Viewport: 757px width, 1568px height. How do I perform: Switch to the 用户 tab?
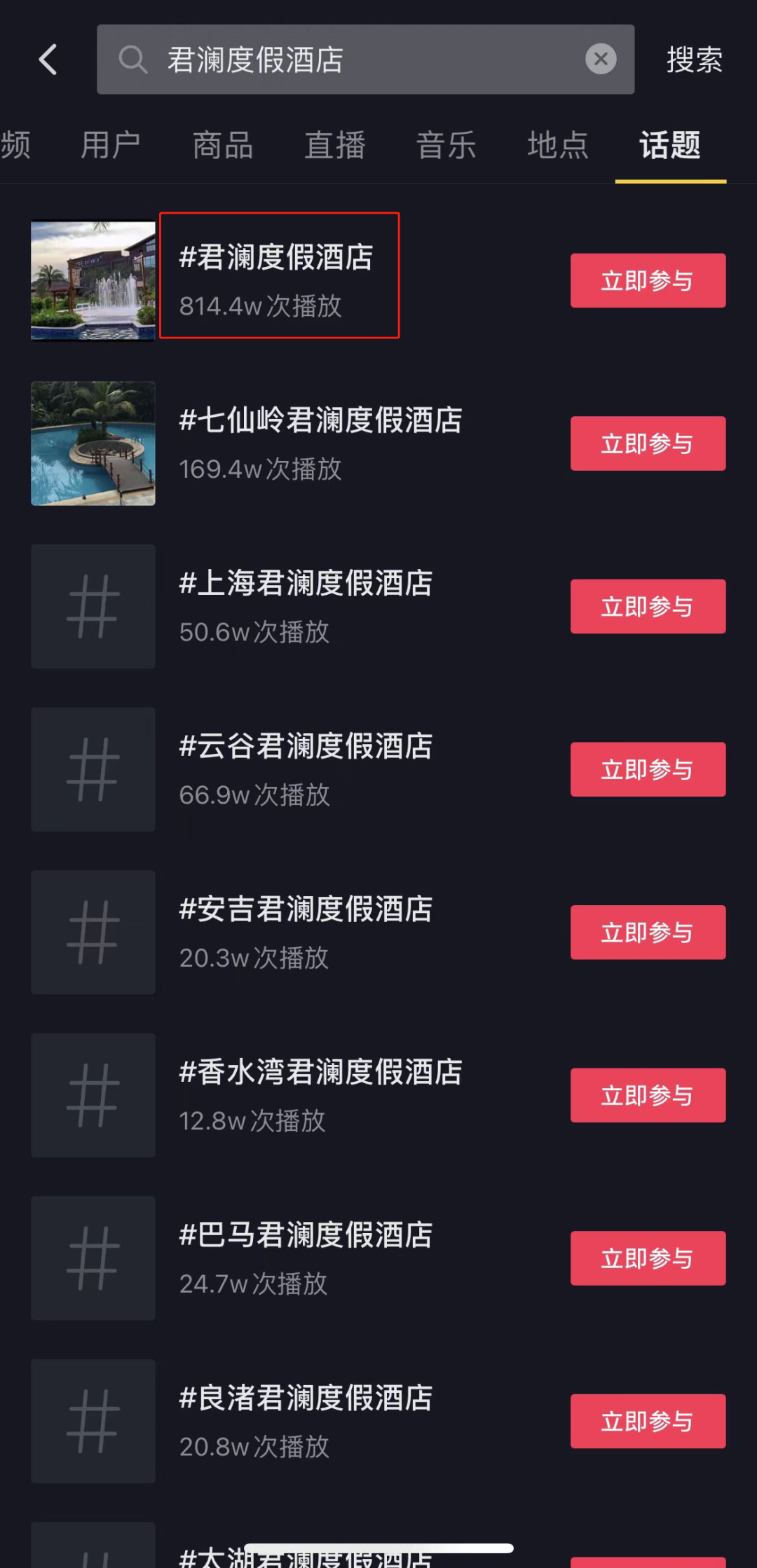(110, 146)
